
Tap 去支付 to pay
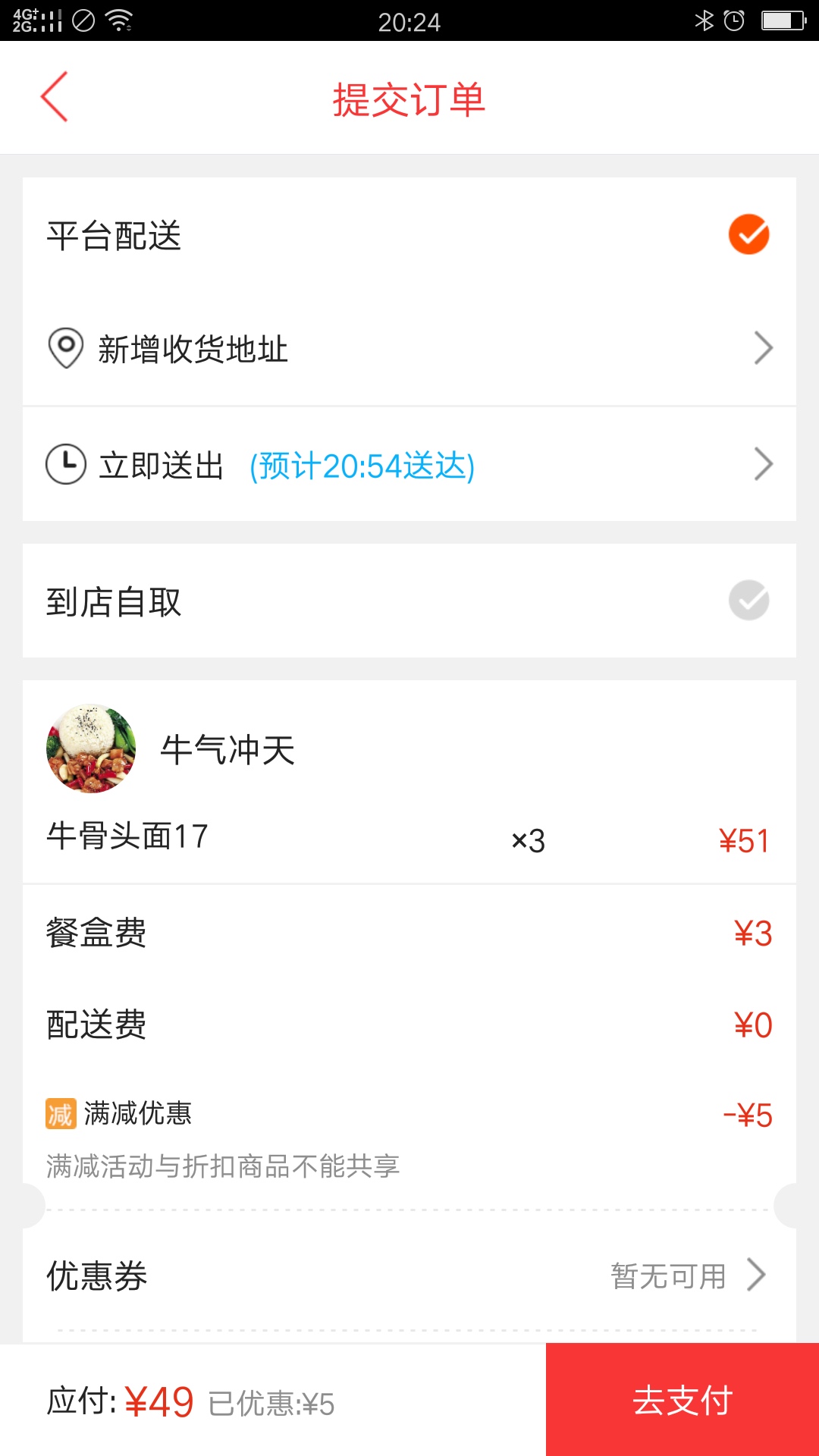682,1400
